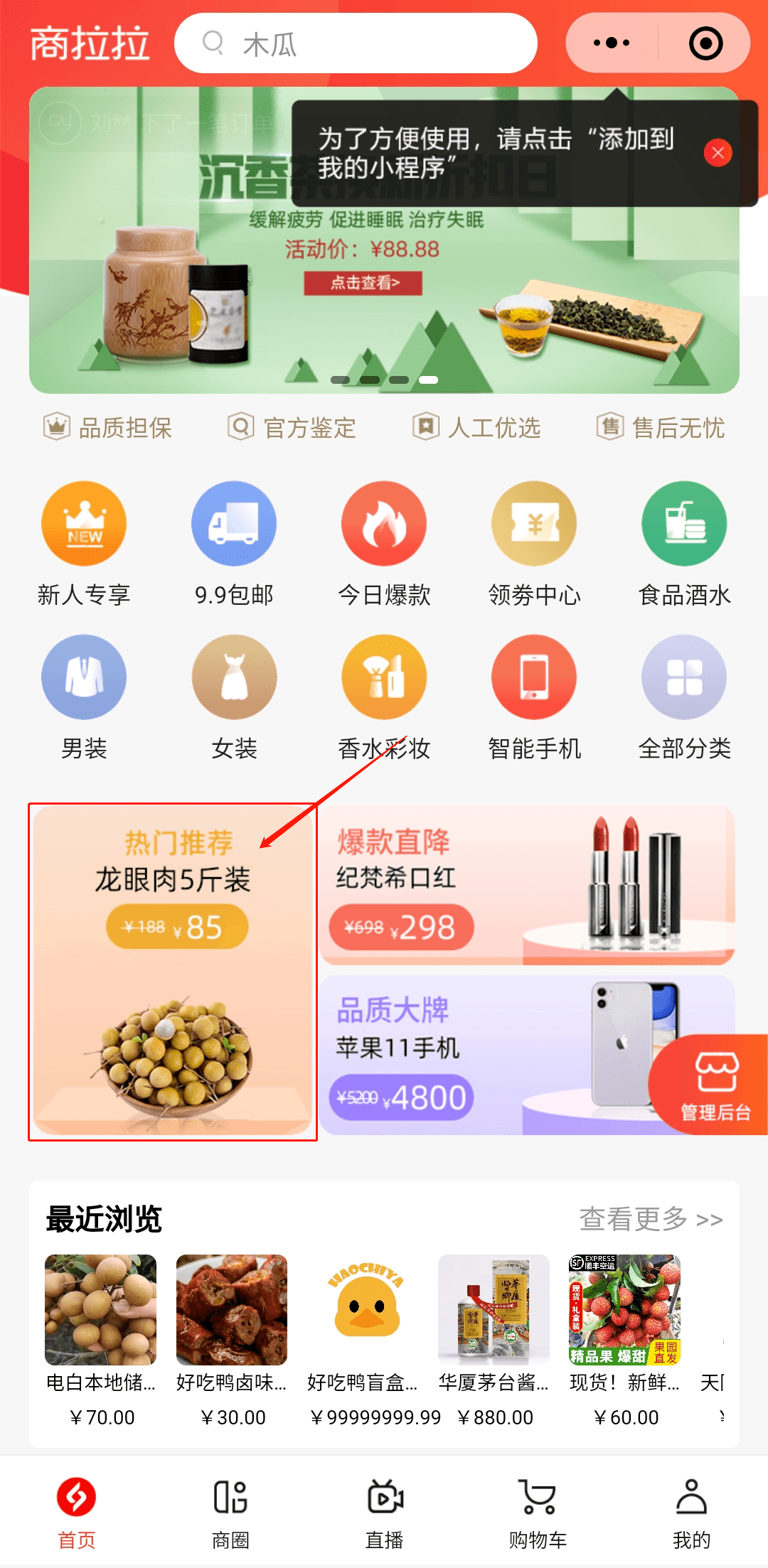Tap 查看更多 in recently viewed
768x1568 pixels.
click(651, 1220)
